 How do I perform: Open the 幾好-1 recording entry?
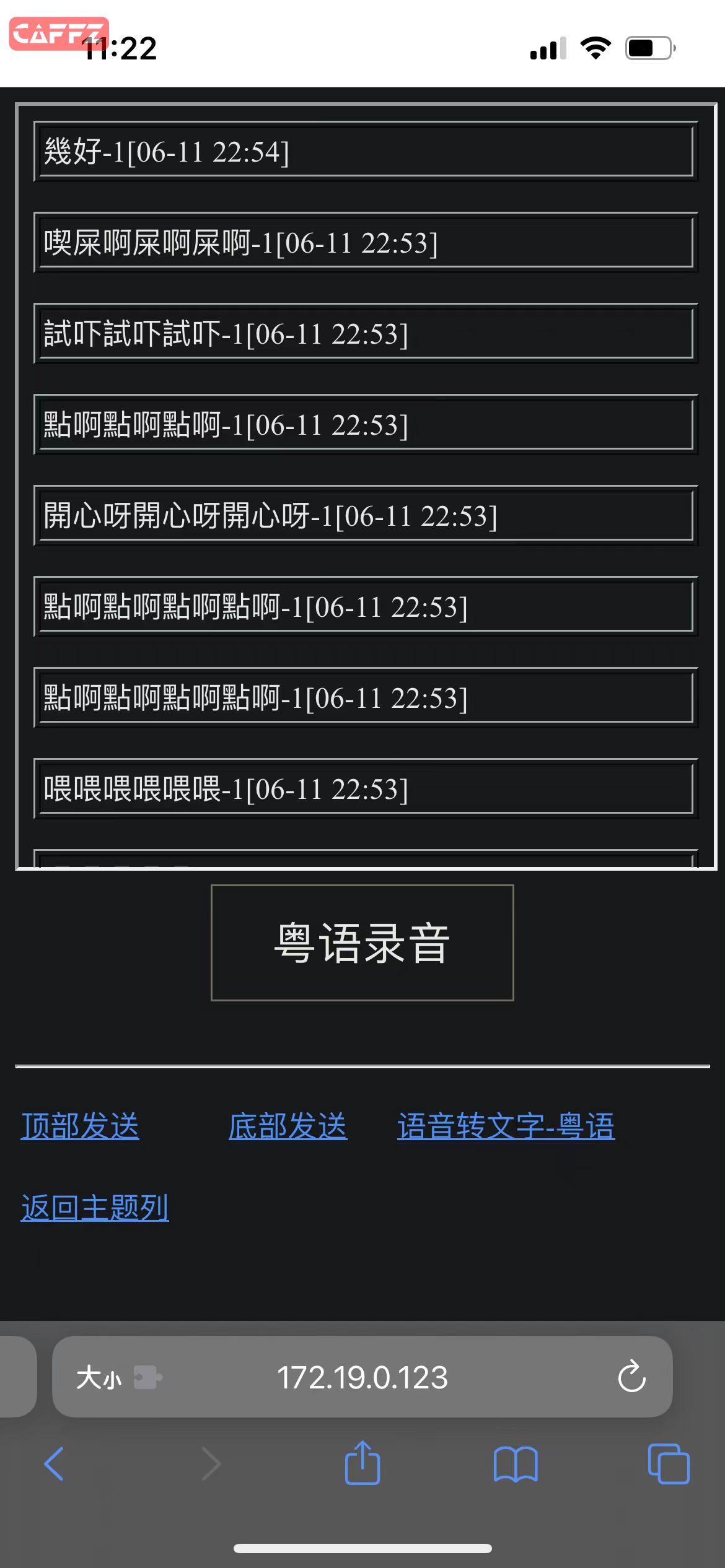coord(366,152)
